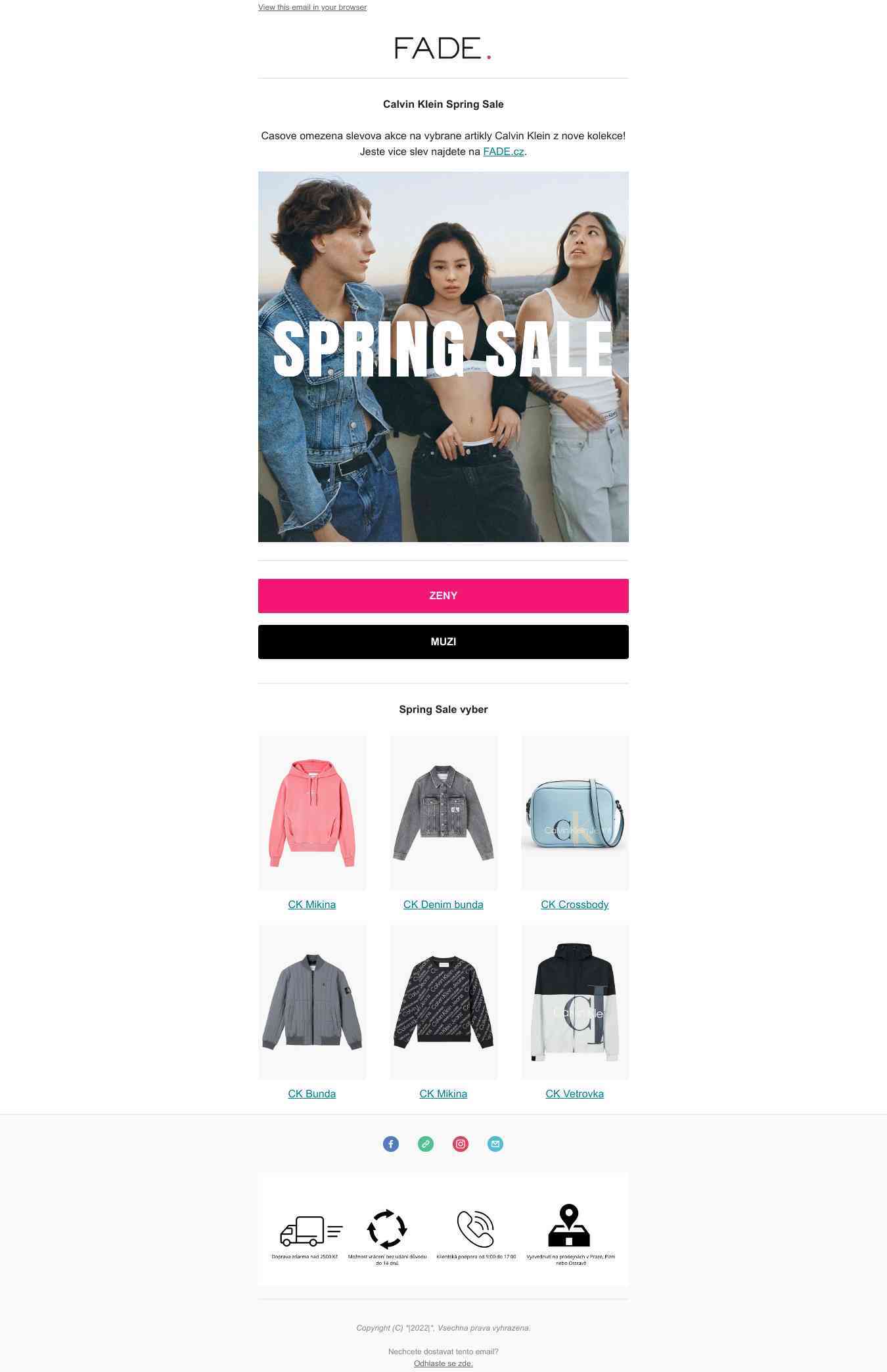Open 'View this email in your browser' link

pyautogui.click(x=312, y=7)
